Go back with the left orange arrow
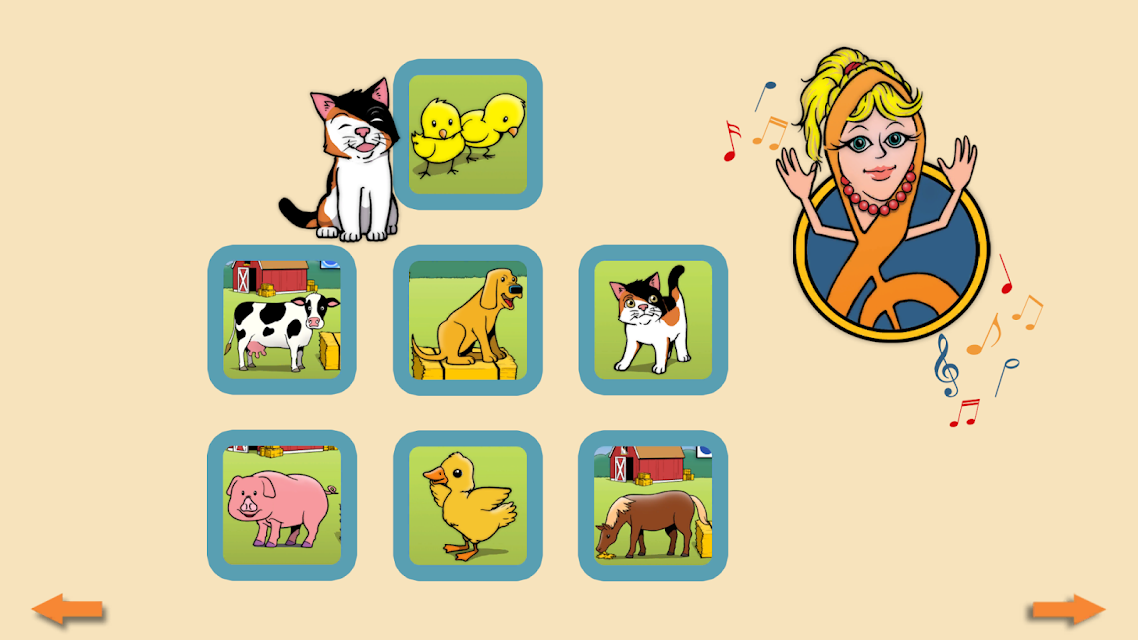The height and width of the screenshot is (640, 1138). 68,610
